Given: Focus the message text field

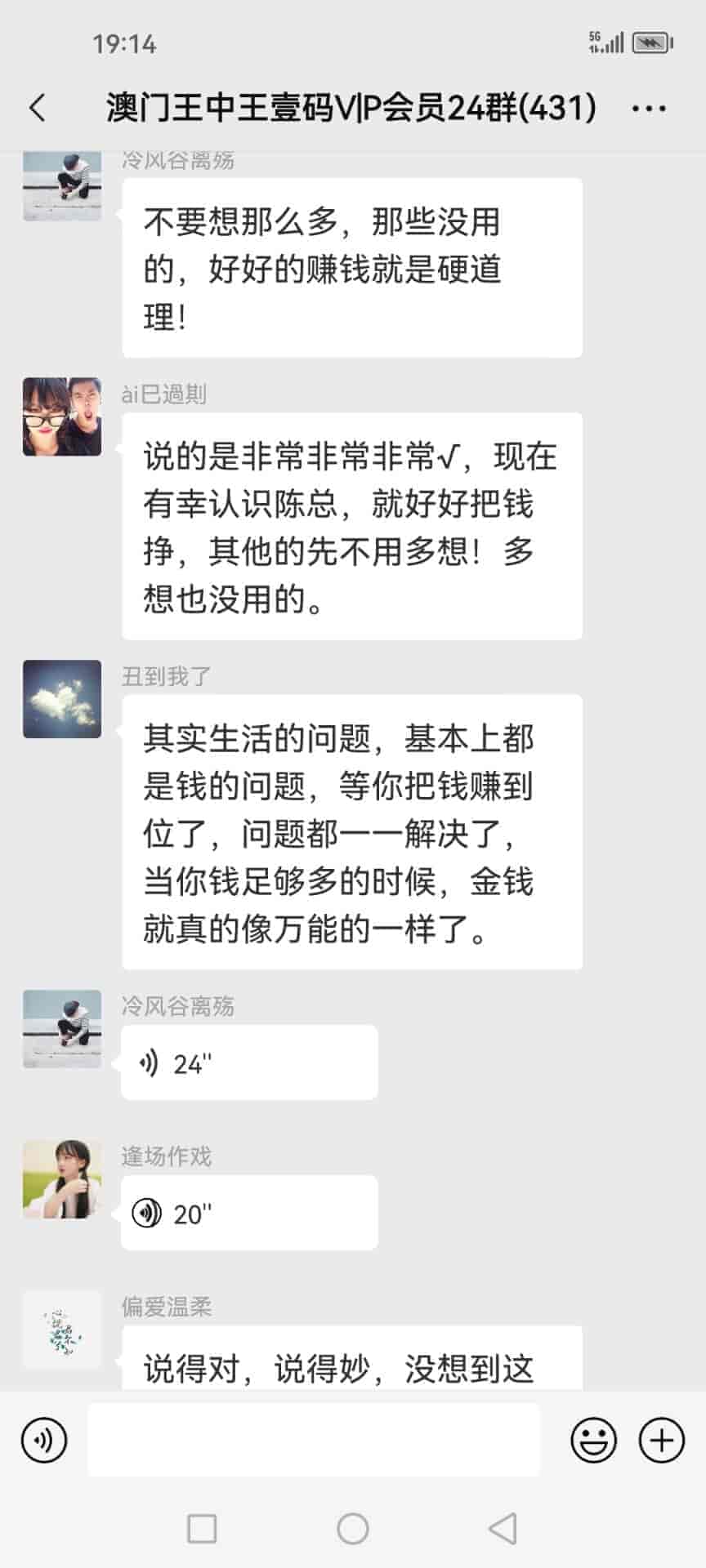Looking at the screenshot, I should pyautogui.click(x=314, y=1440).
